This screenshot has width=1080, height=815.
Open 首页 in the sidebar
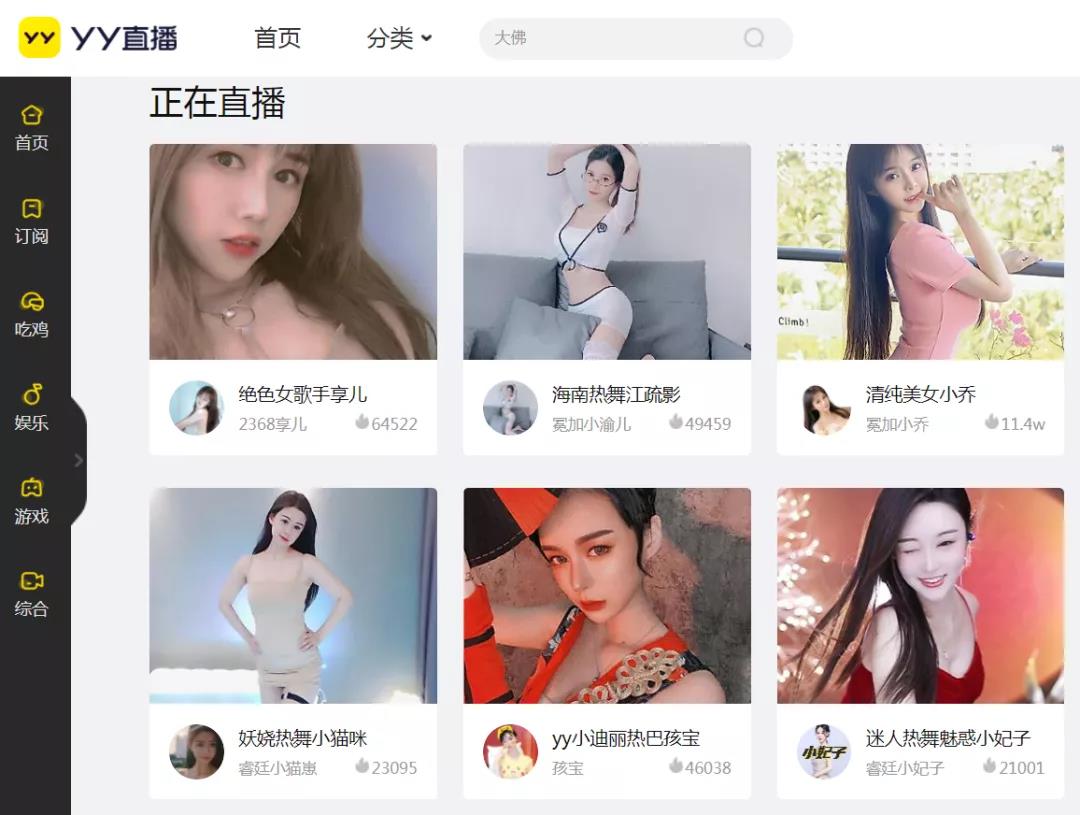tap(32, 127)
